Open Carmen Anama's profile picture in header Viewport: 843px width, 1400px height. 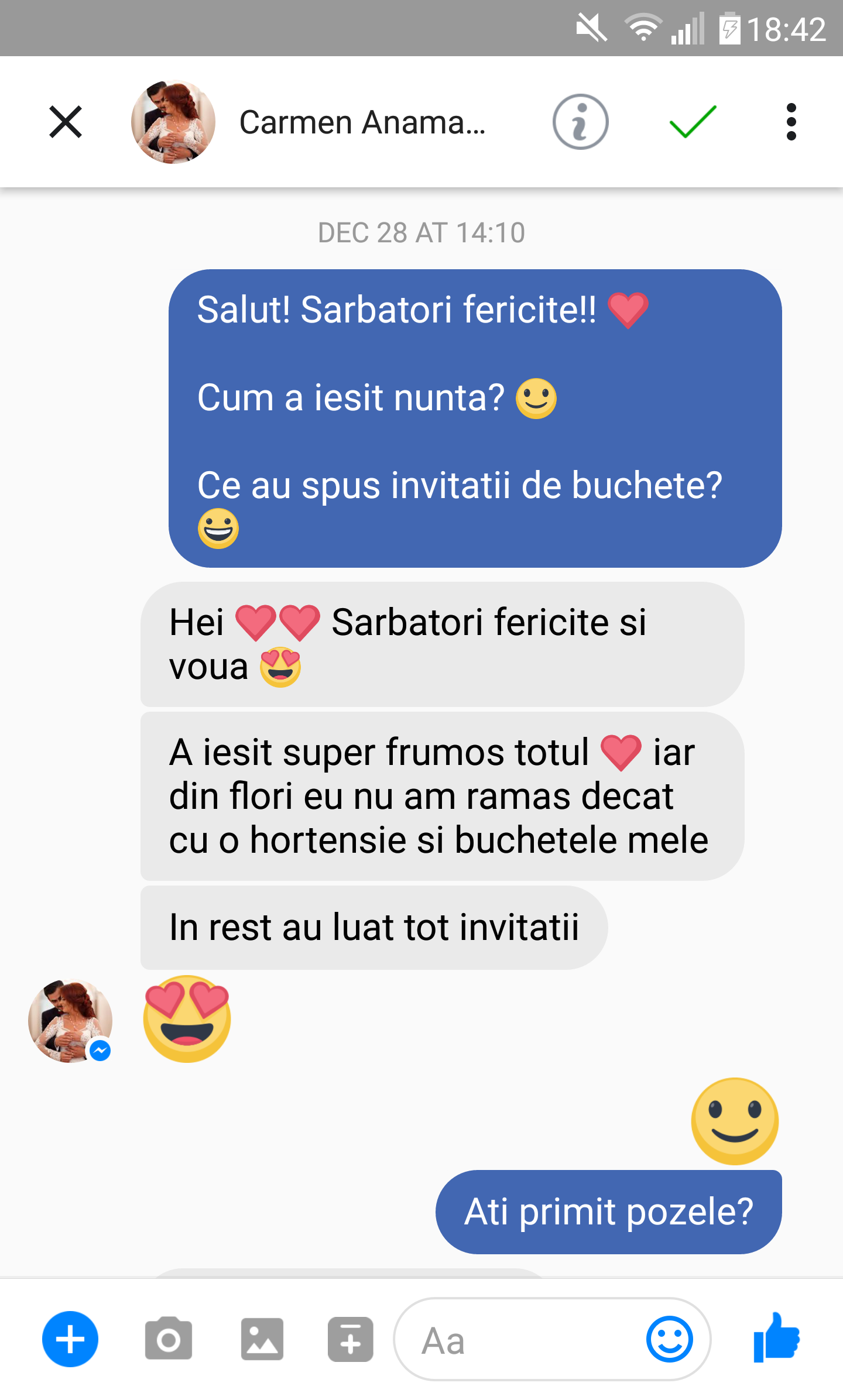click(x=173, y=122)
